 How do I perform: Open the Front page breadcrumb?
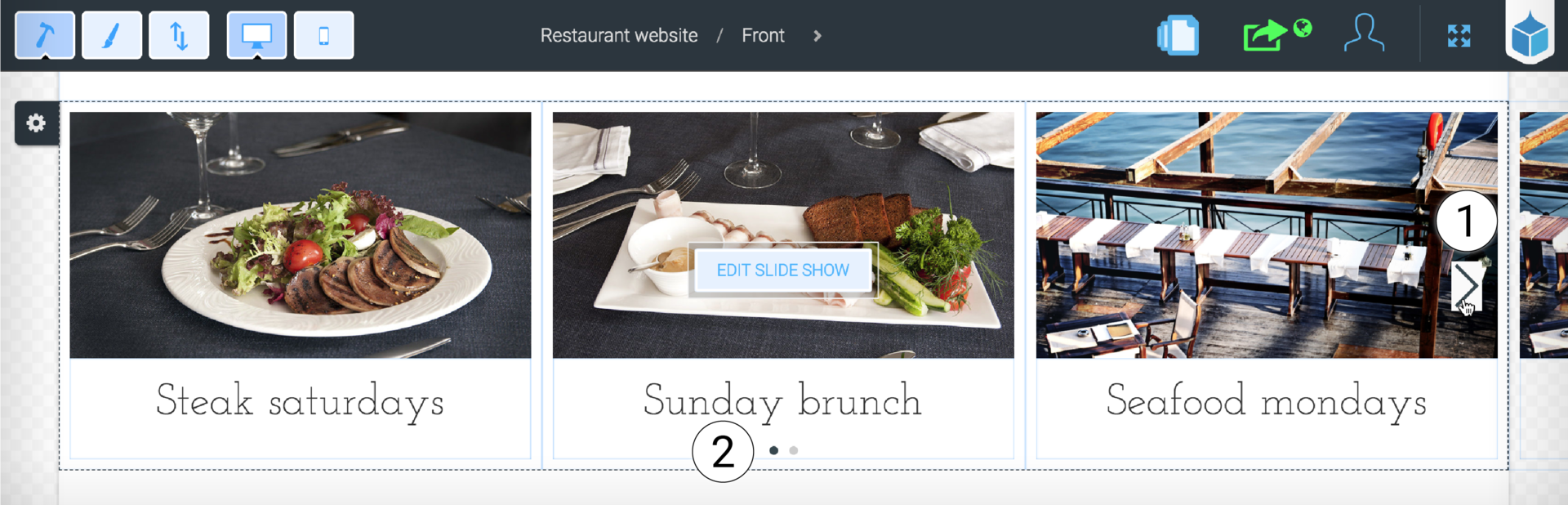[763, 36]
